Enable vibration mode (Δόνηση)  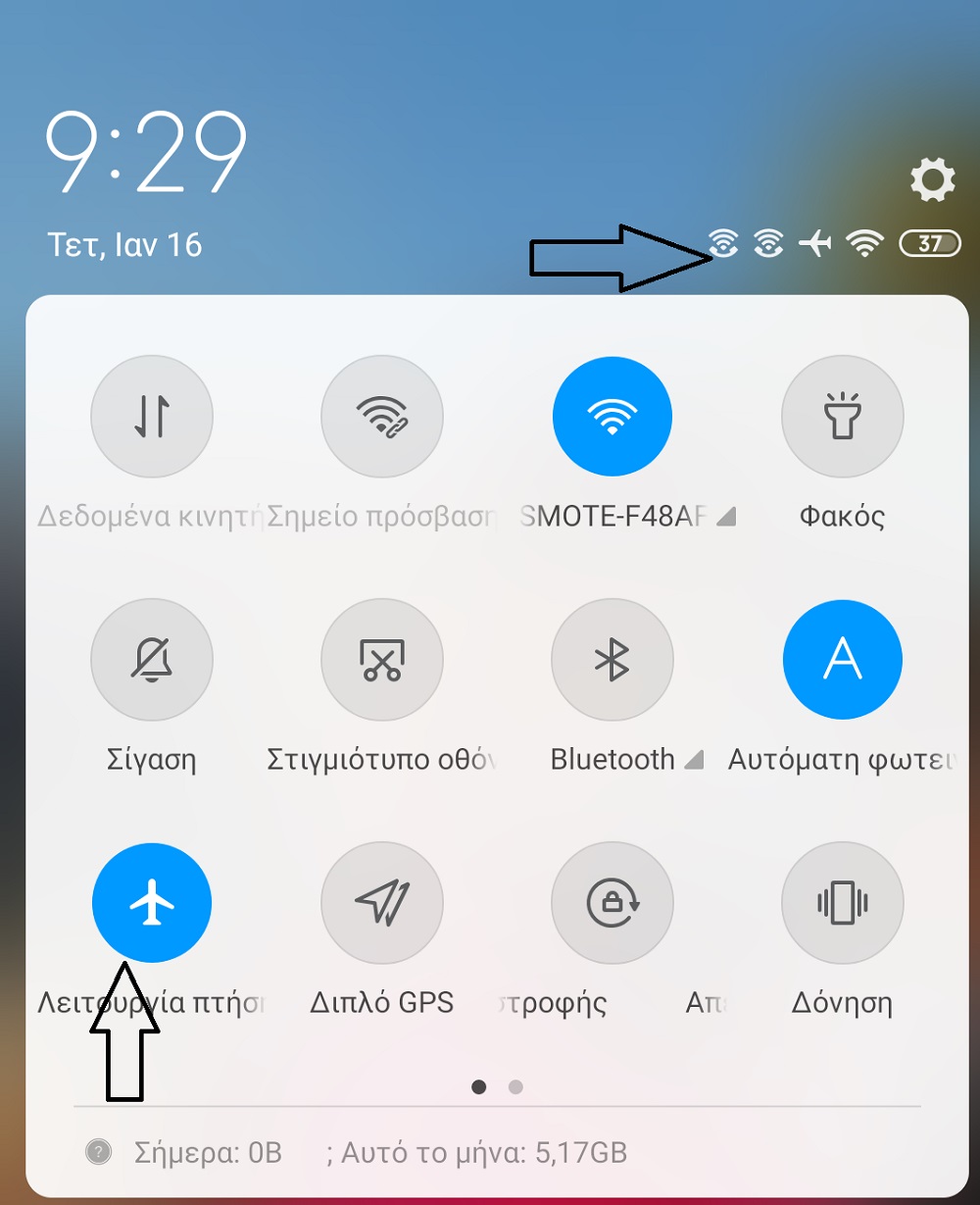click(842, 902)
